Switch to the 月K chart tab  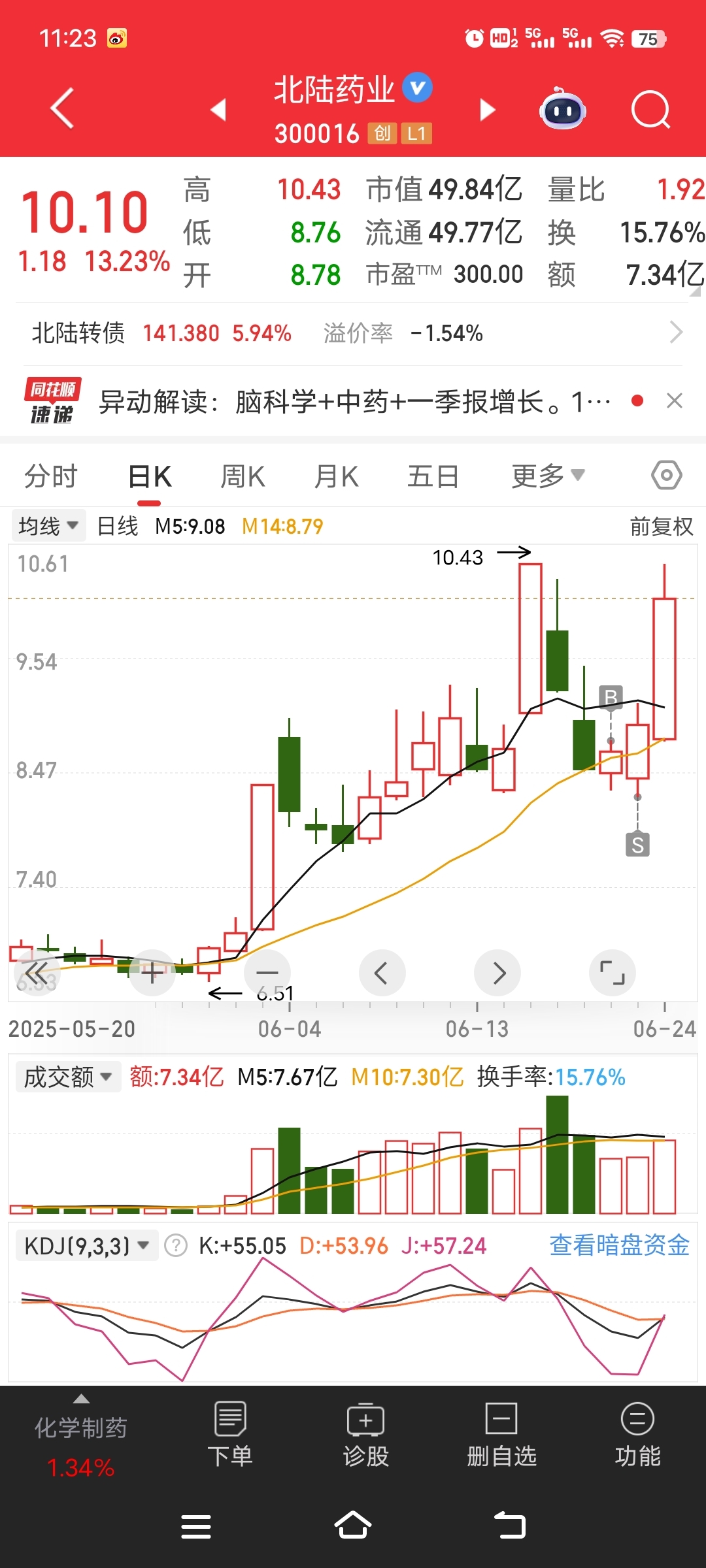click(x=337, y=476)
